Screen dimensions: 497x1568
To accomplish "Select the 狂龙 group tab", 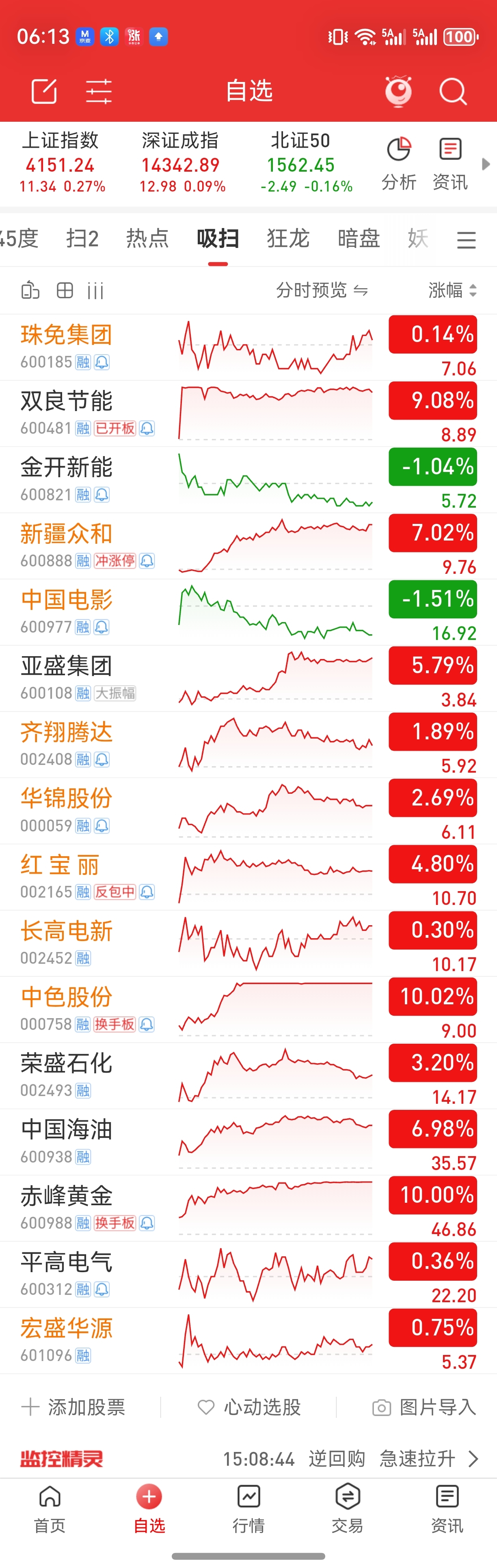I will [288, 239].
